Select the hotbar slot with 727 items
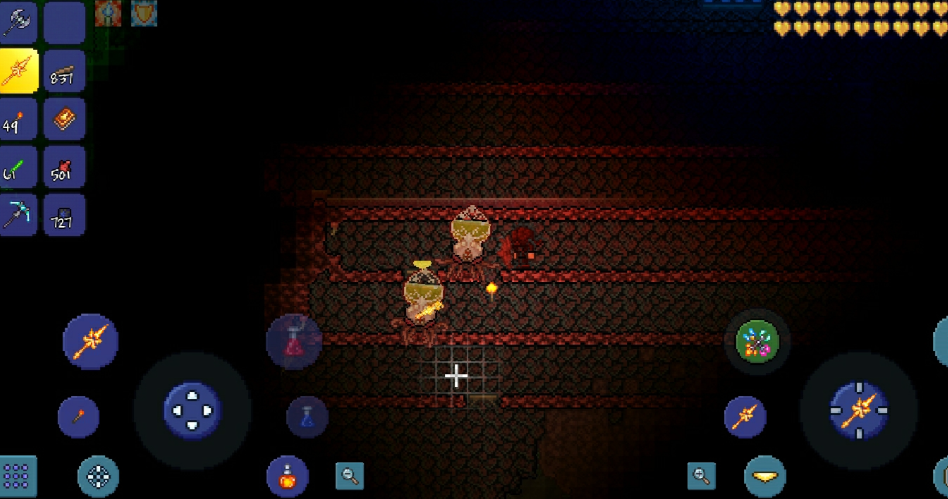Image resolution: width=948 pixels, height=499 pixels. [65, 214]
